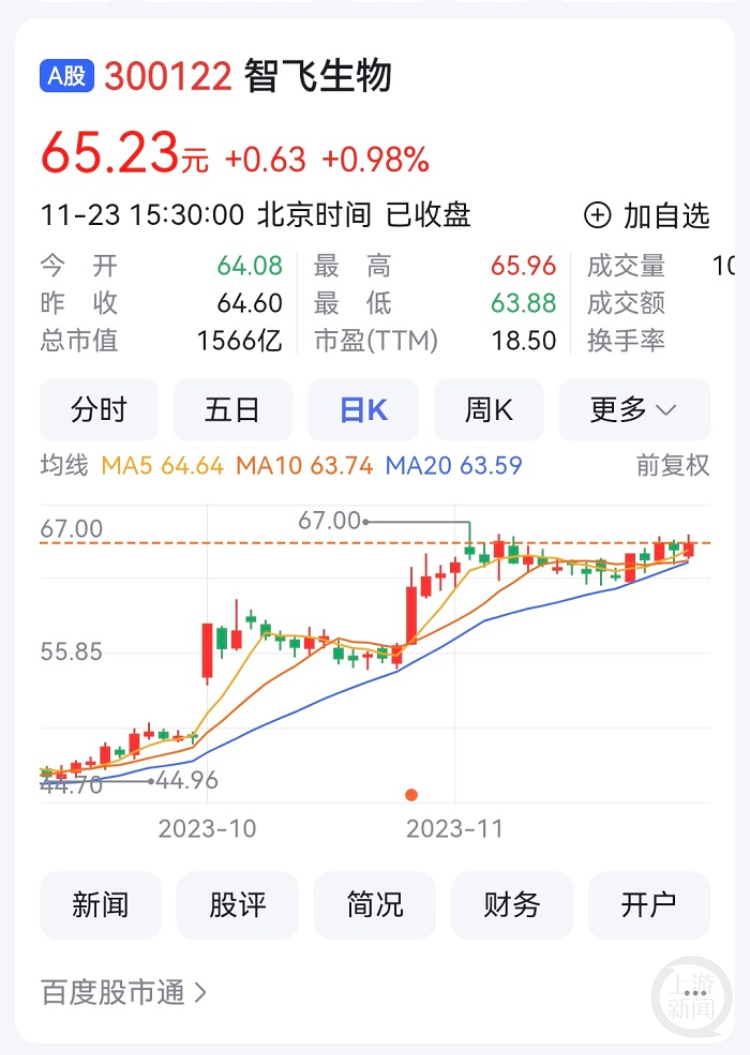750x1055 pixels.
Task: Switch to the 分时 chart tab
Action: (99, 410)
